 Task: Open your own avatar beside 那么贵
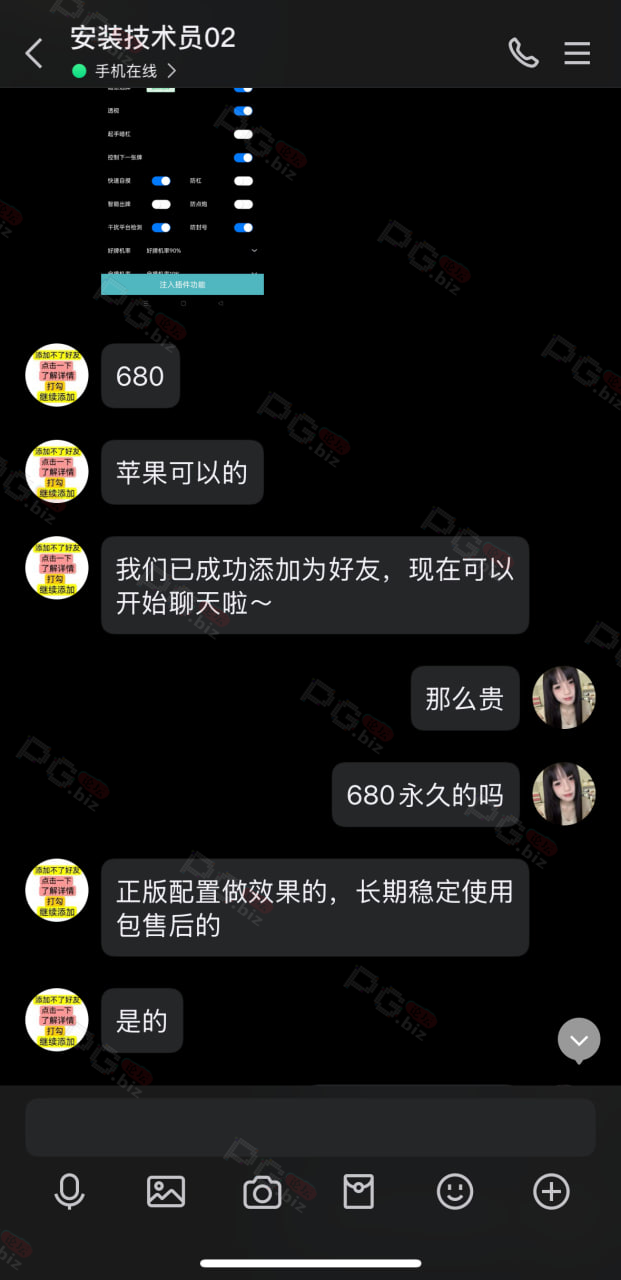(564, 697)
